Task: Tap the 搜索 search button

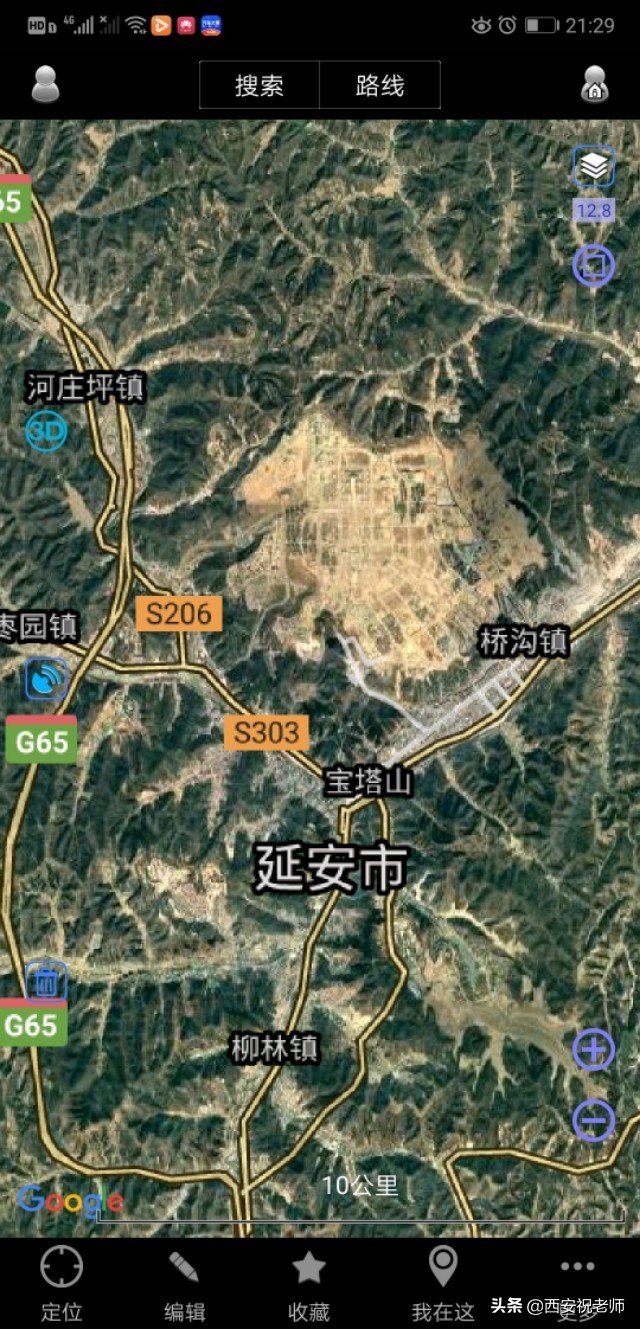Action: pos(260,85)
